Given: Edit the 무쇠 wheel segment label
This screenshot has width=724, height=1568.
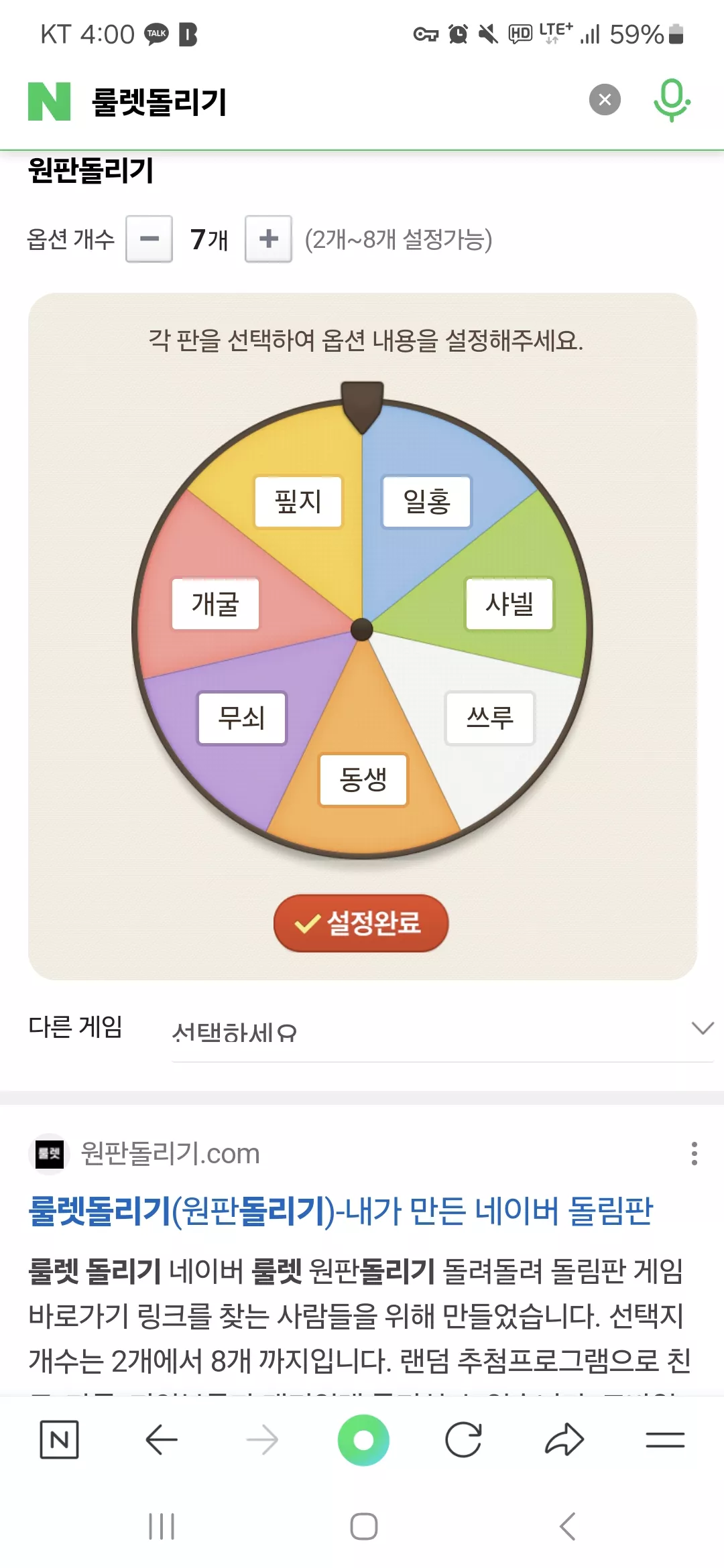Looking at the screenshot, I should 242,718.
